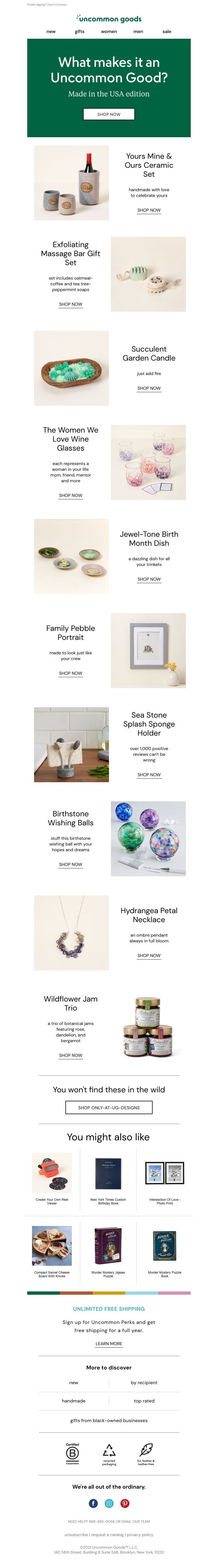Go to the sale section
The image size is (218, 1568).
166,31
